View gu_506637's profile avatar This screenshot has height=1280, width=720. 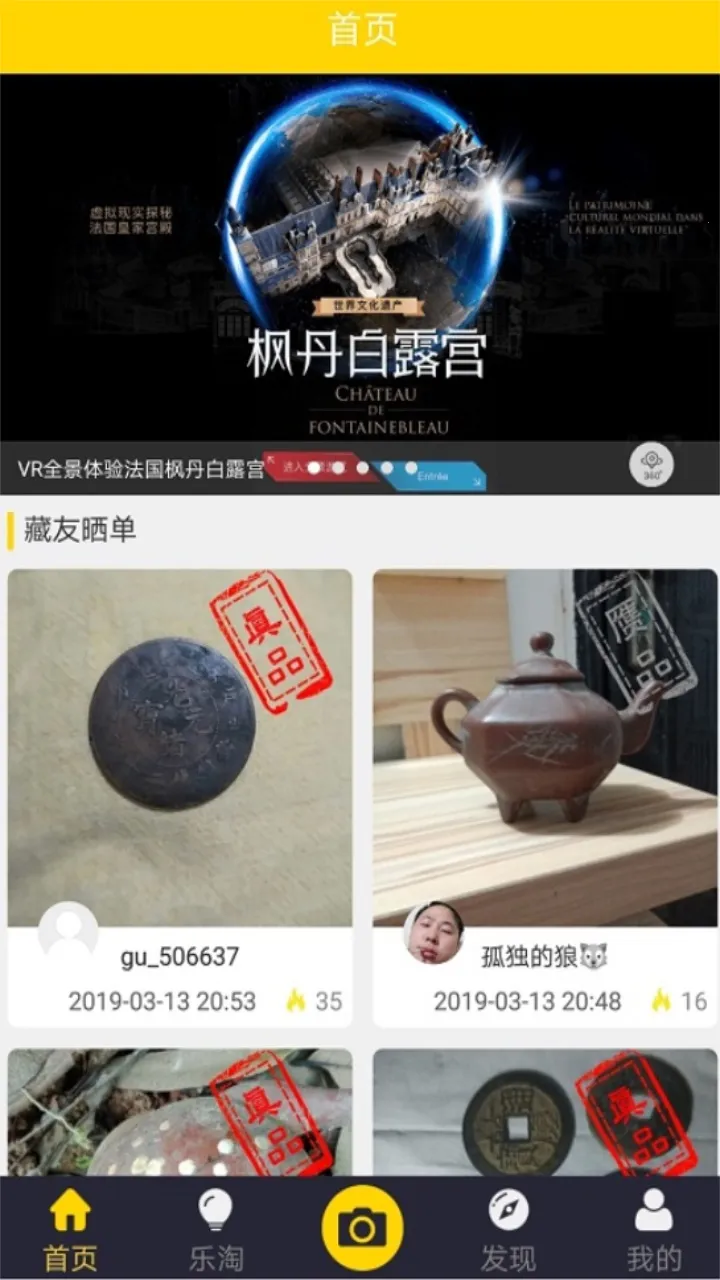[68, 933]
